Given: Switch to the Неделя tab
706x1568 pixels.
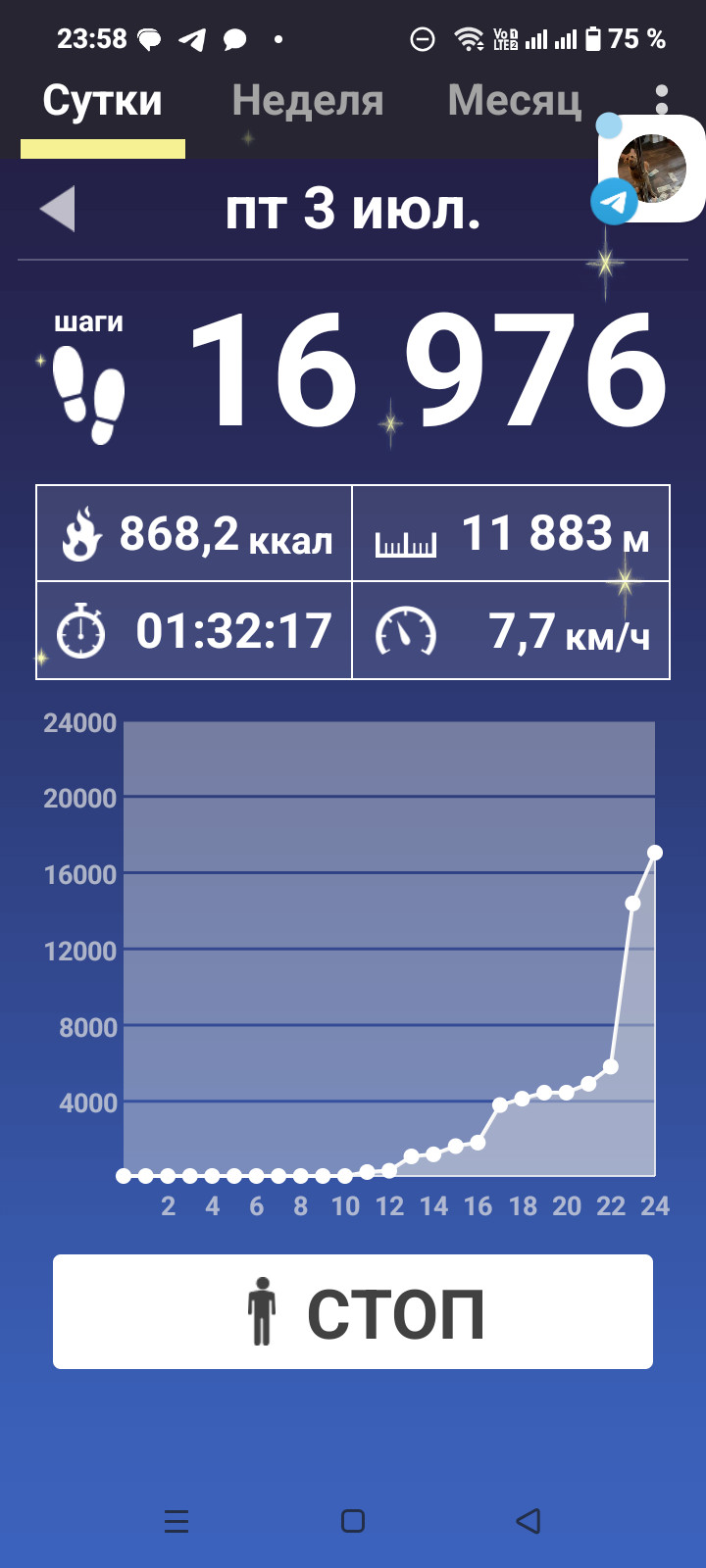Looking at the screenshot, I should (307, 101).
